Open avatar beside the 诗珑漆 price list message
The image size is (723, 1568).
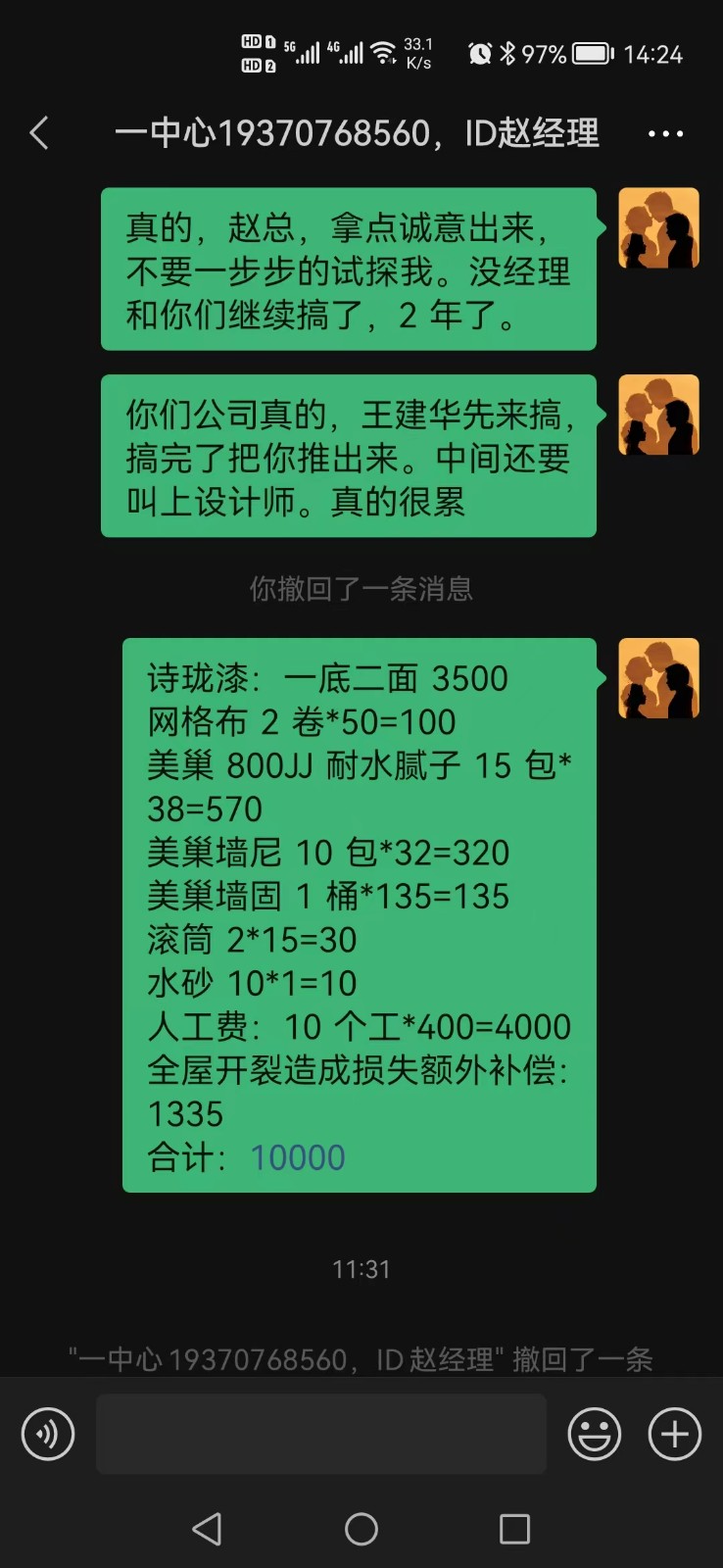658,678
